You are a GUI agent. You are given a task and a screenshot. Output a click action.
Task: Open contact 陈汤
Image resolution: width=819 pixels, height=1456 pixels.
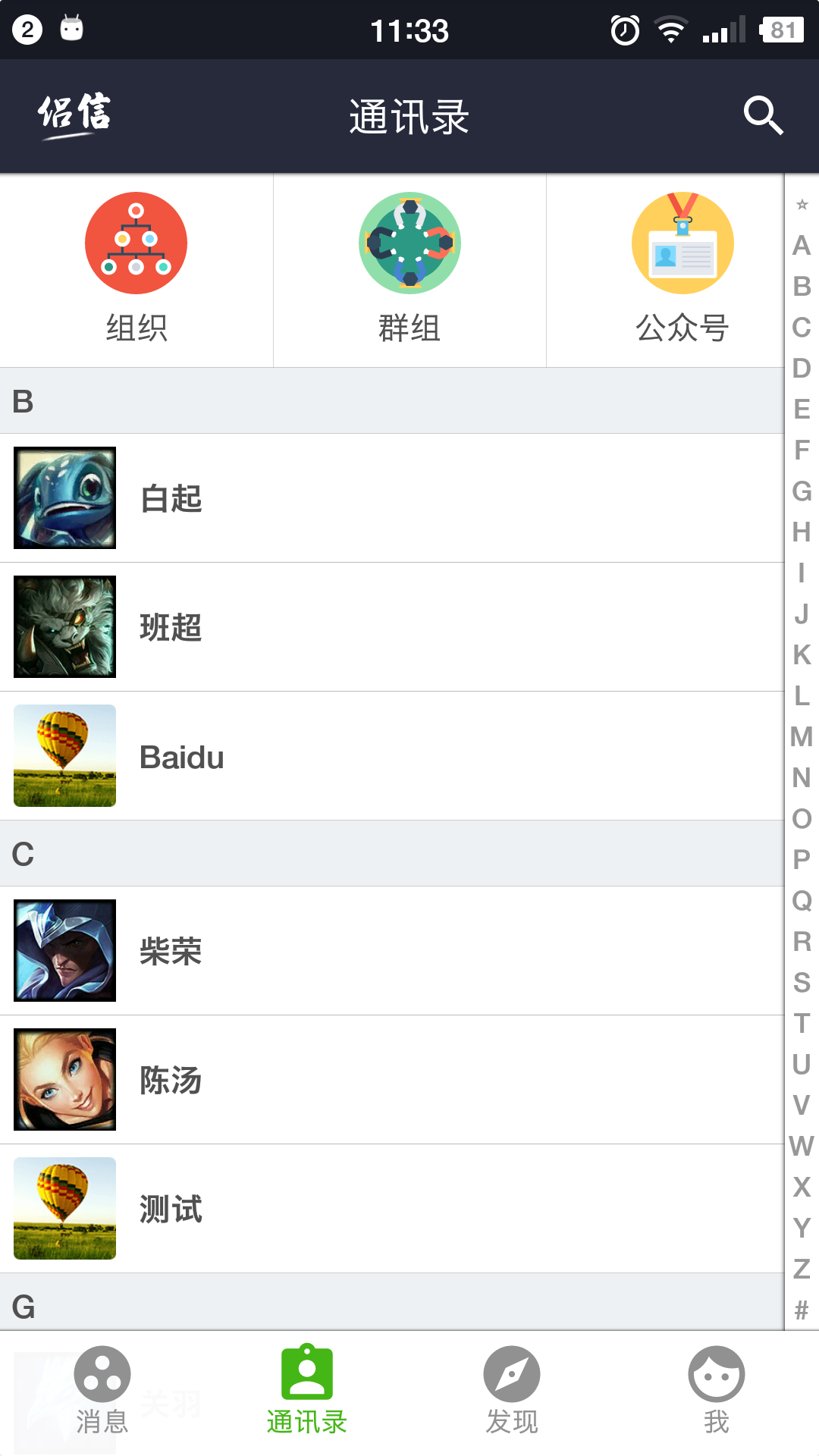391,1080
